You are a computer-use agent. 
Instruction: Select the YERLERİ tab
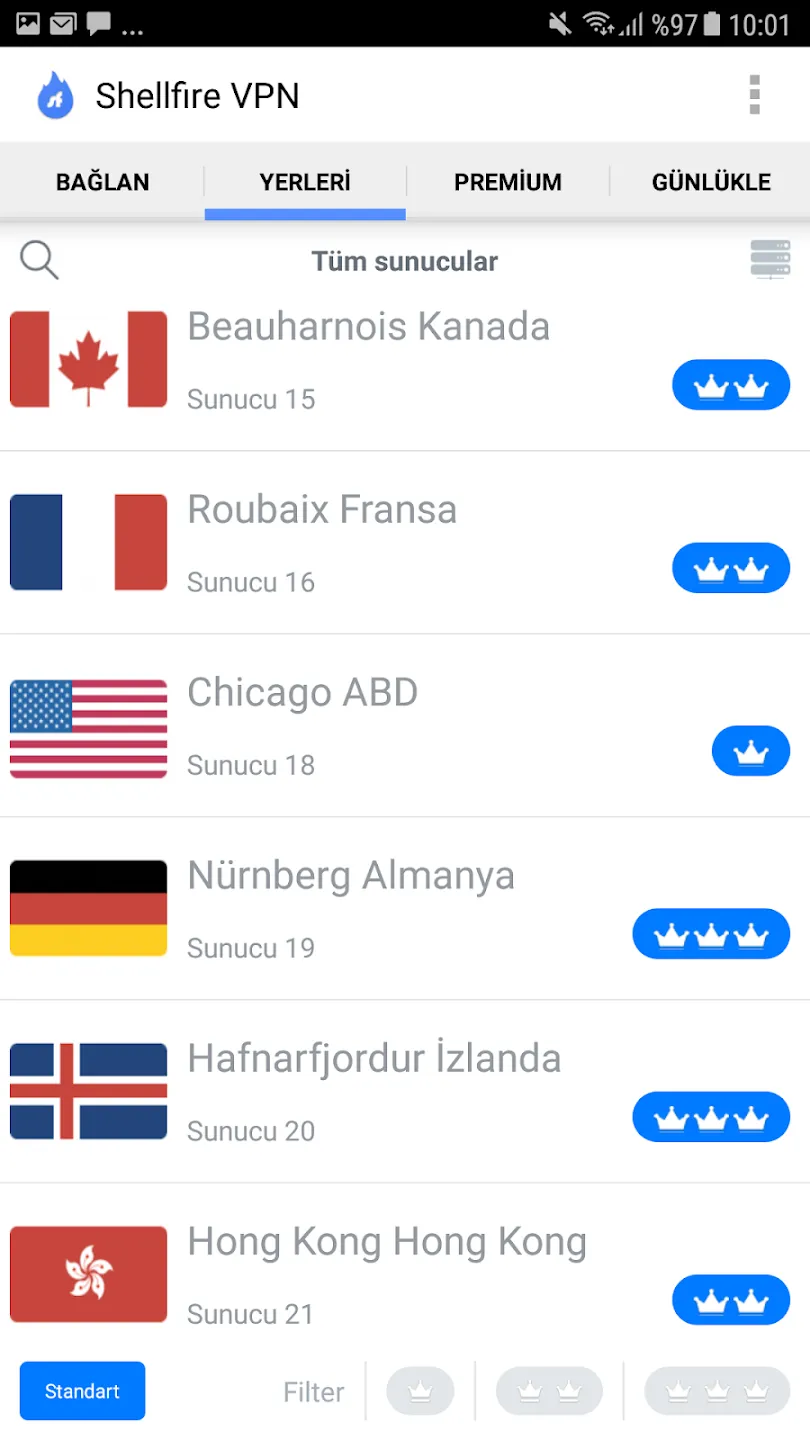305,182
